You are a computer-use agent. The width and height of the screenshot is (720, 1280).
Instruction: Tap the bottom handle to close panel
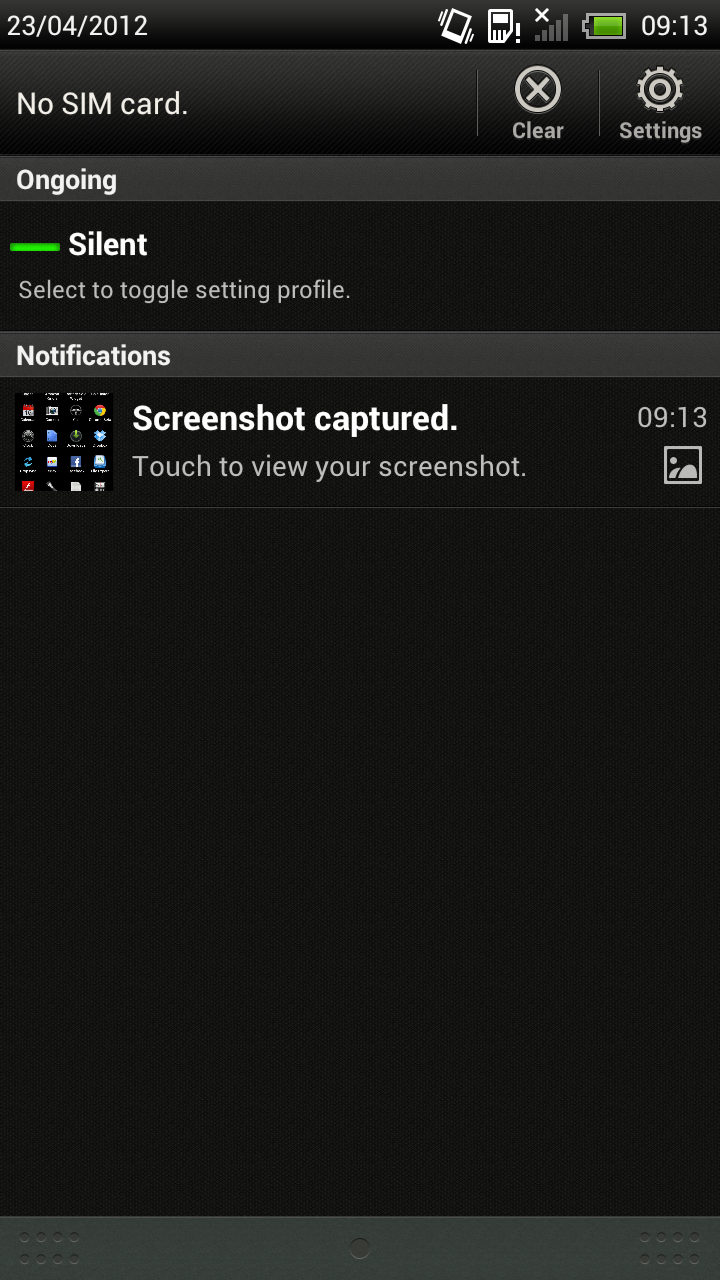click(x=360, y=1248)
